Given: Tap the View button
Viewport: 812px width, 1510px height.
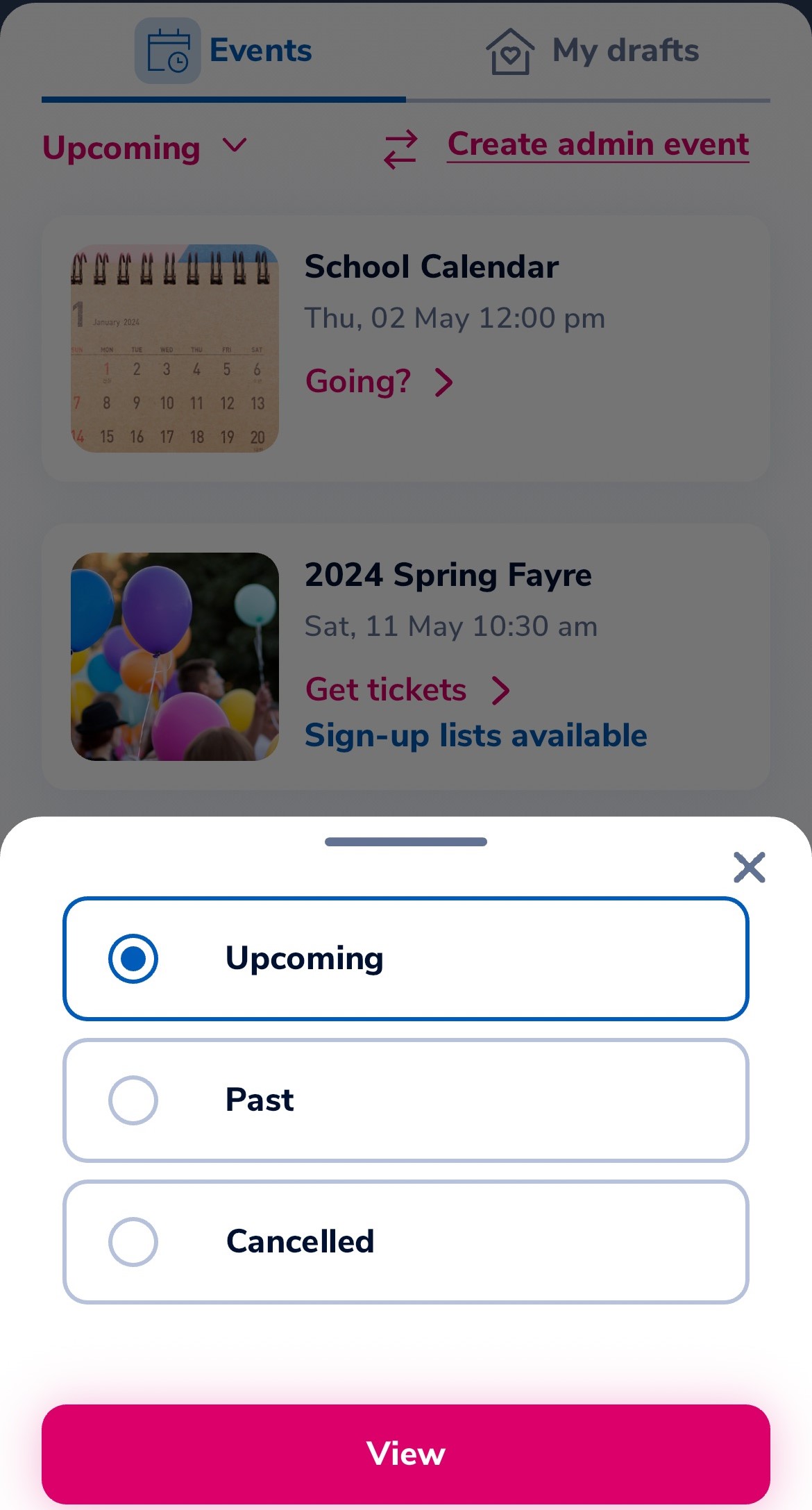Looking at the screenshot, I should tap(405, 1454).
